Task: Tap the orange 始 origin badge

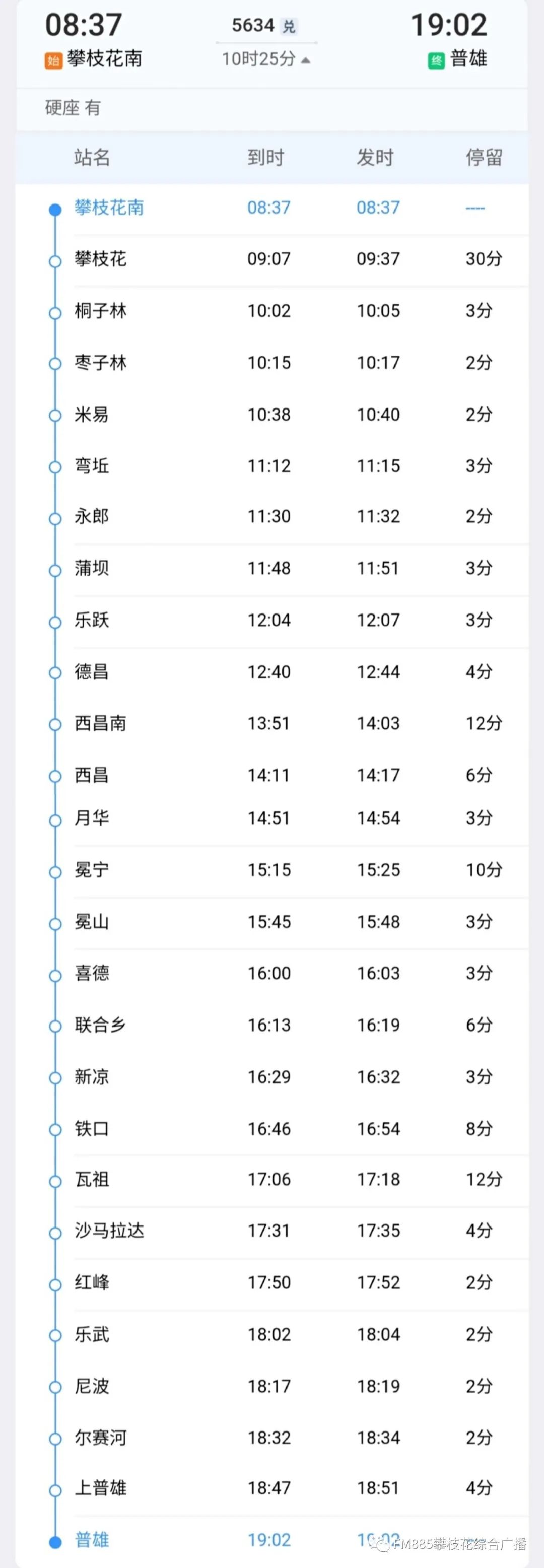Action: point(52,59)
